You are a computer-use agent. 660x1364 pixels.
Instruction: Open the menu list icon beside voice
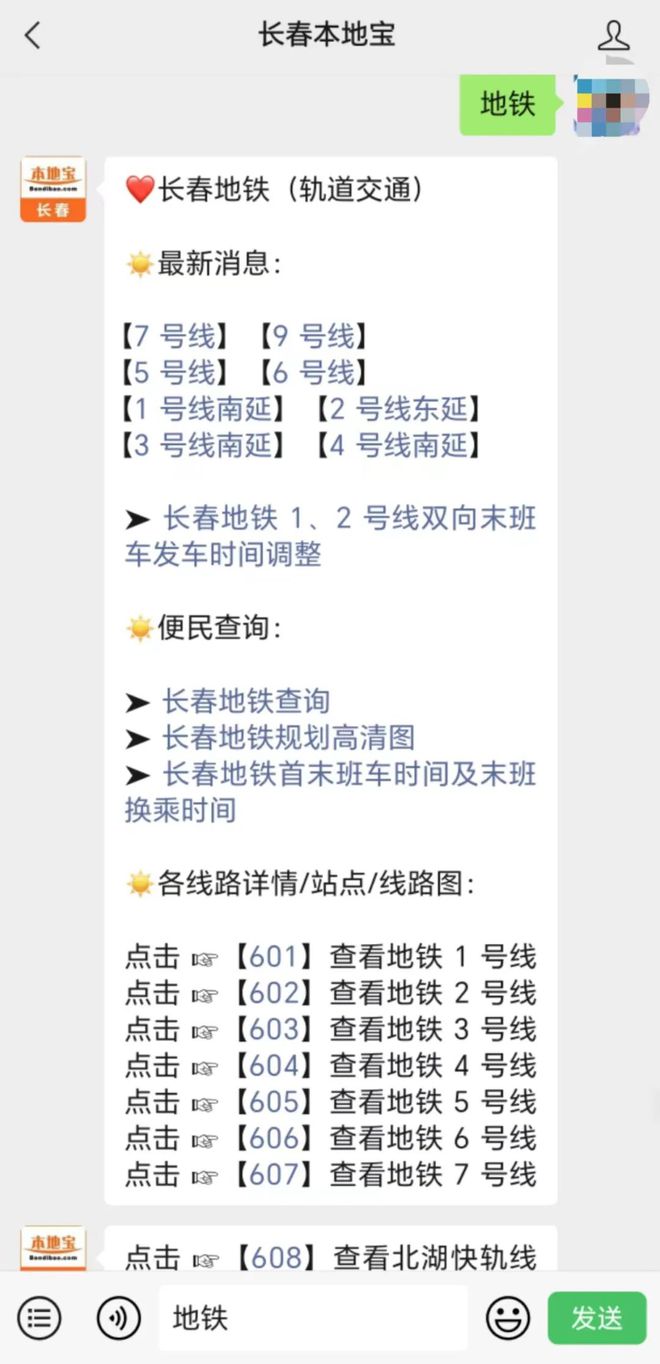point(39,1318)
